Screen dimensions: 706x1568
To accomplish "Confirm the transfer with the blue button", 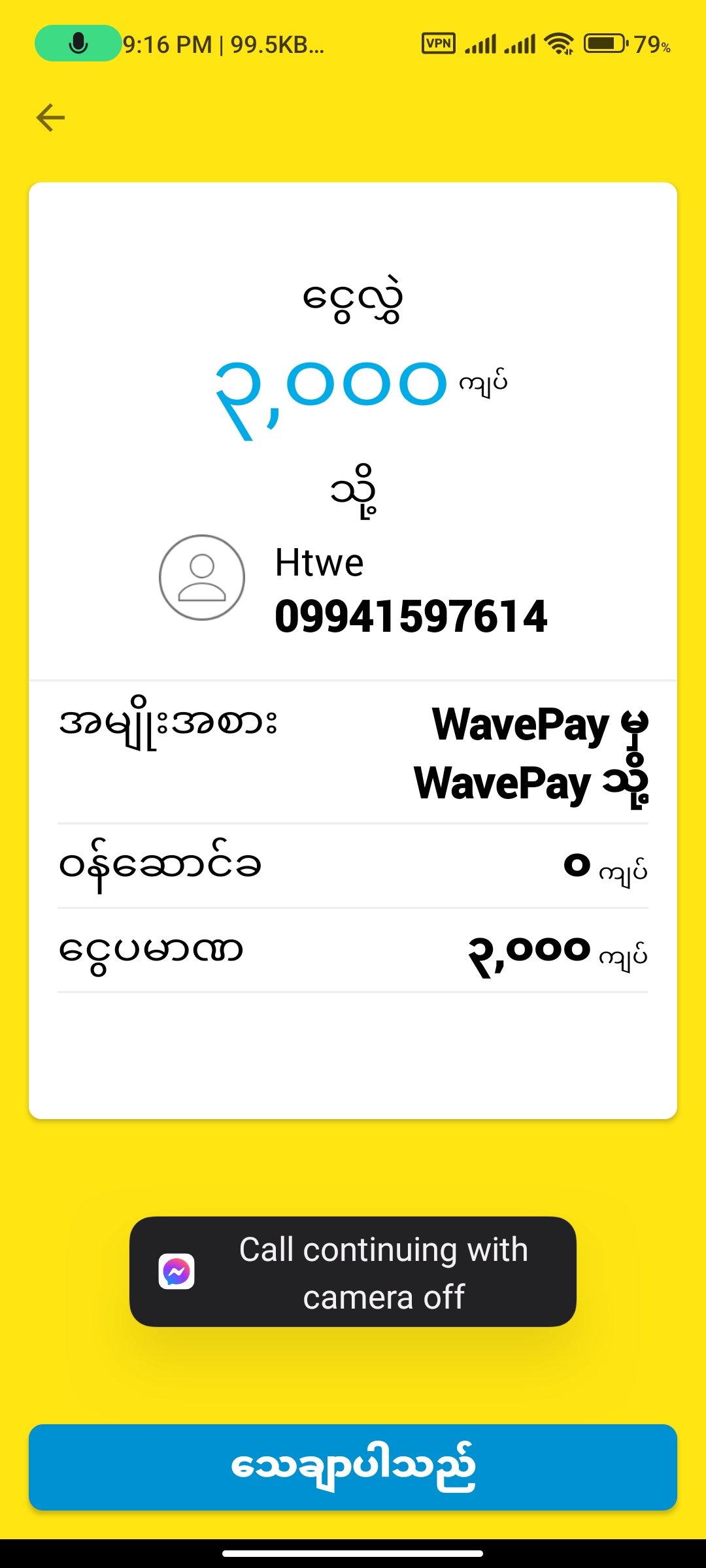I will [x=353, y=1467].
